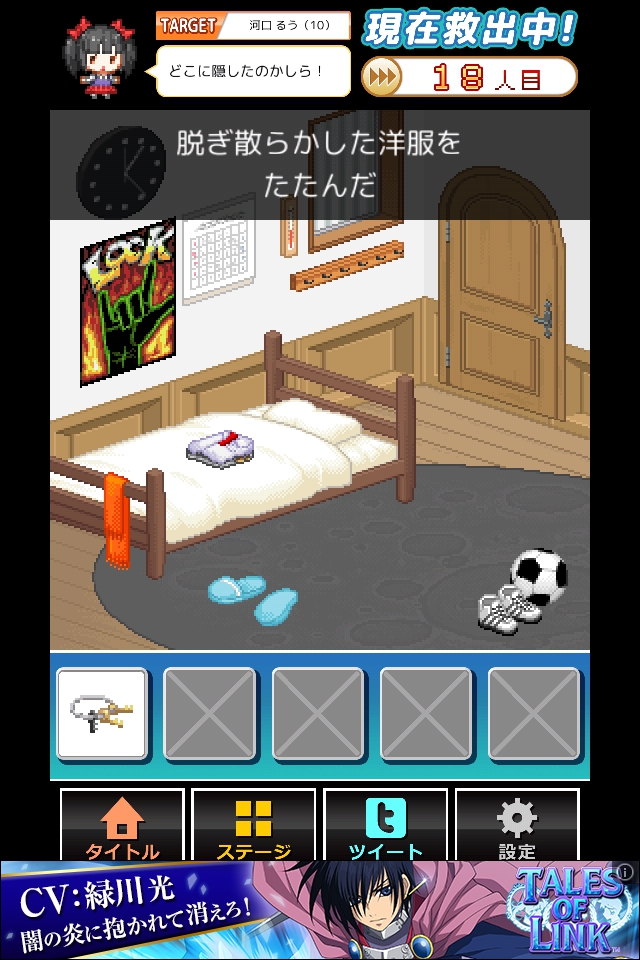The height and width of the screenshot is (960, 640).
Task: Tap the pillow on the bed
Action: coord(315,422)
